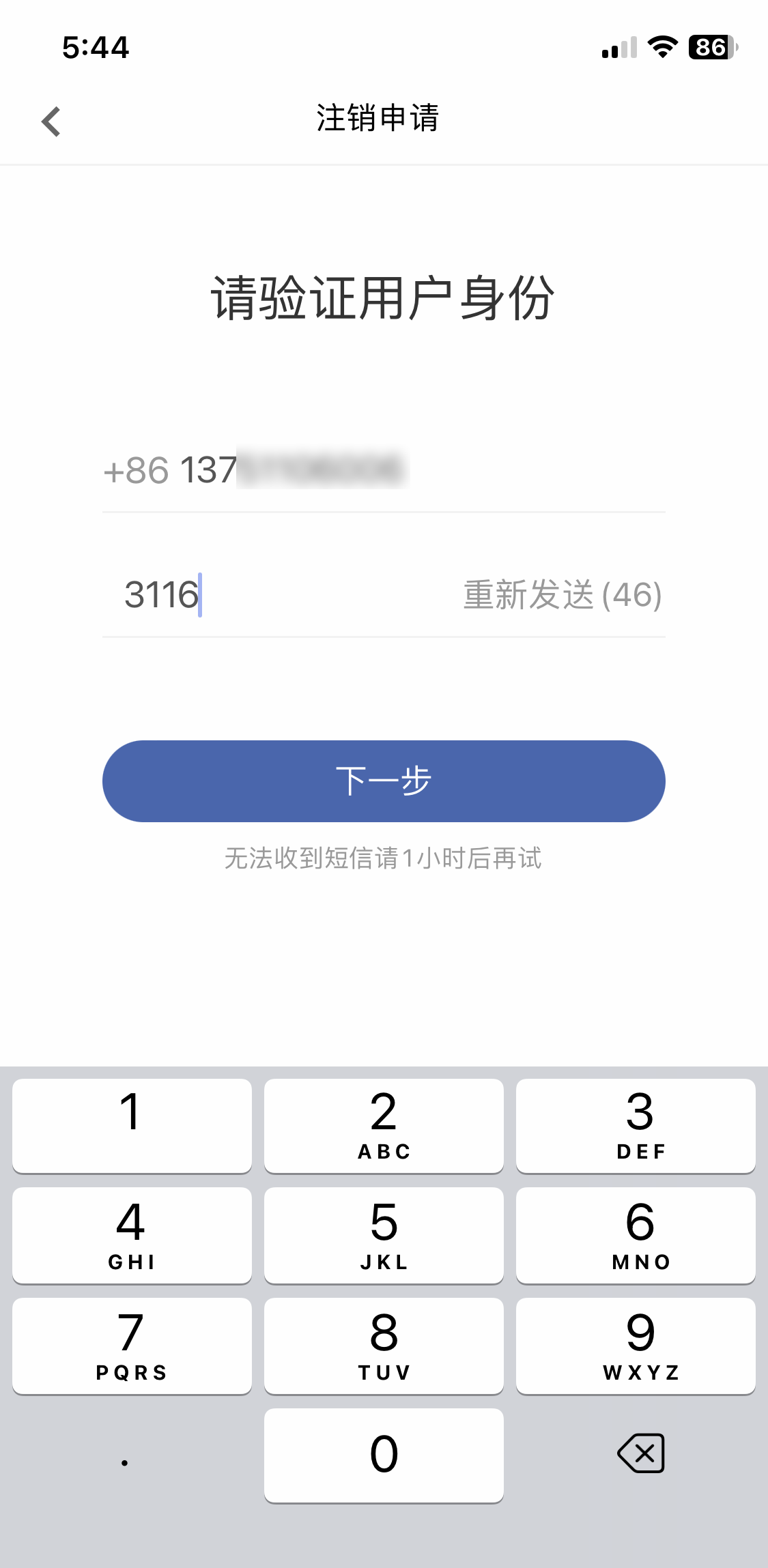This screenshot has height=1568, width=768.
Task: Tap the 6 MNO key
Action: 636,1234
